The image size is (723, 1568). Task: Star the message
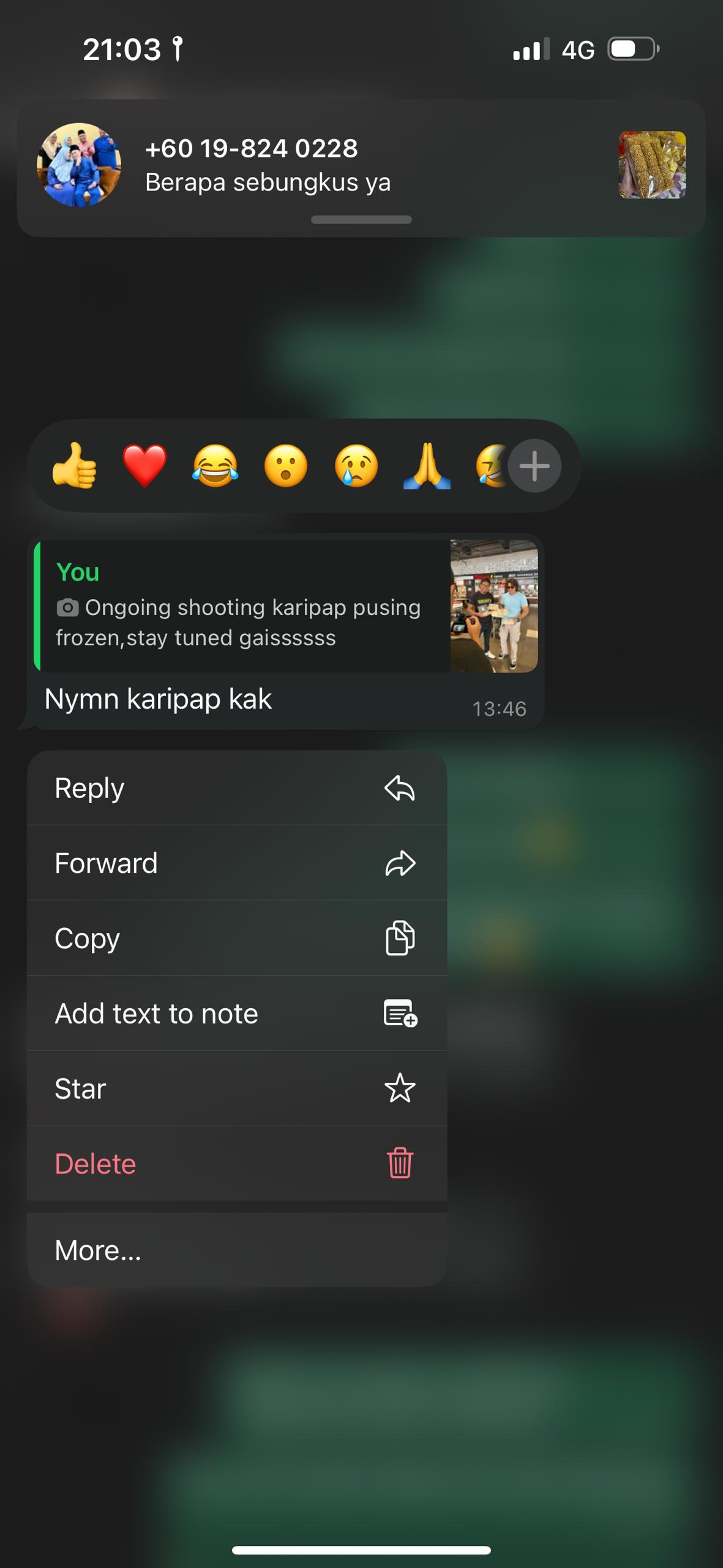(x=237, y=1088)
